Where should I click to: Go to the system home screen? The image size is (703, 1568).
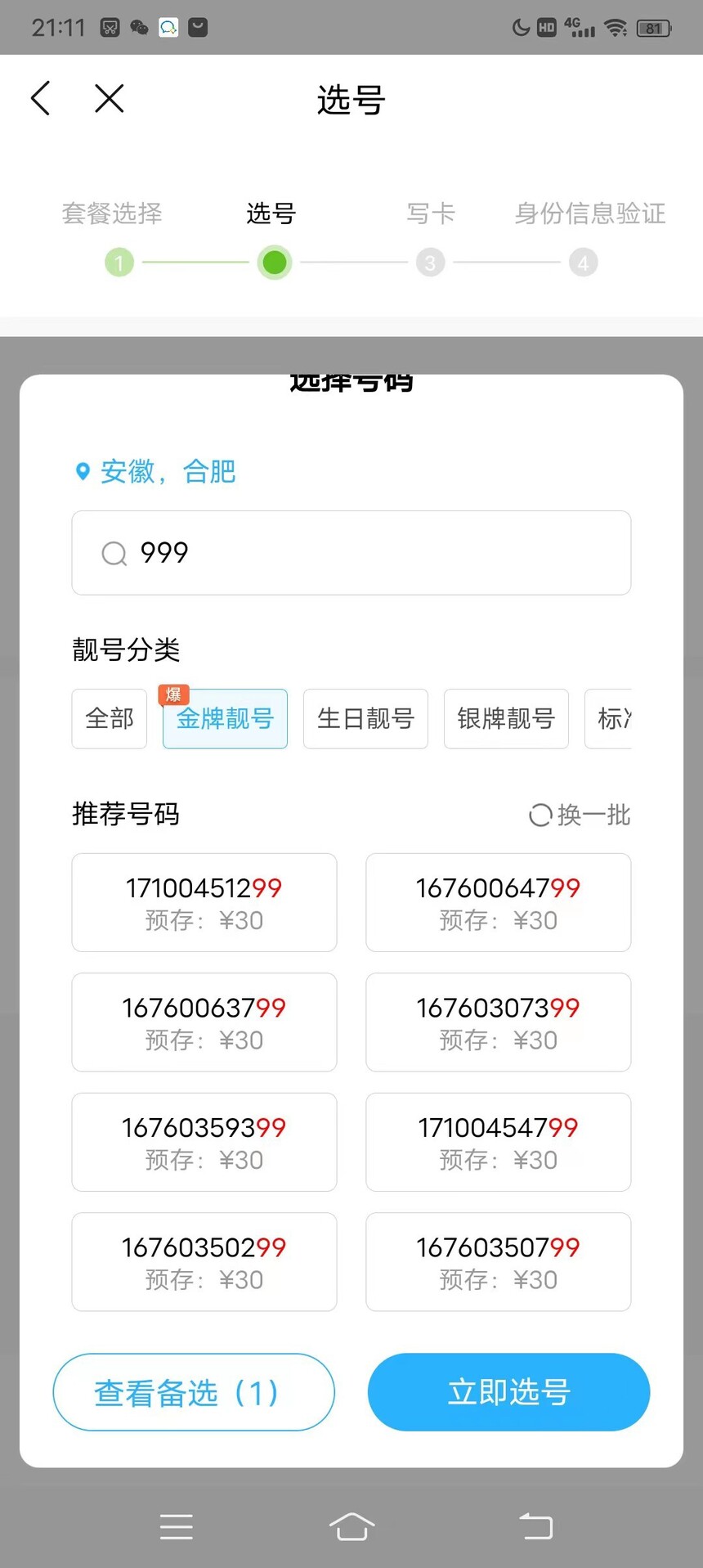pos(351,1526)
